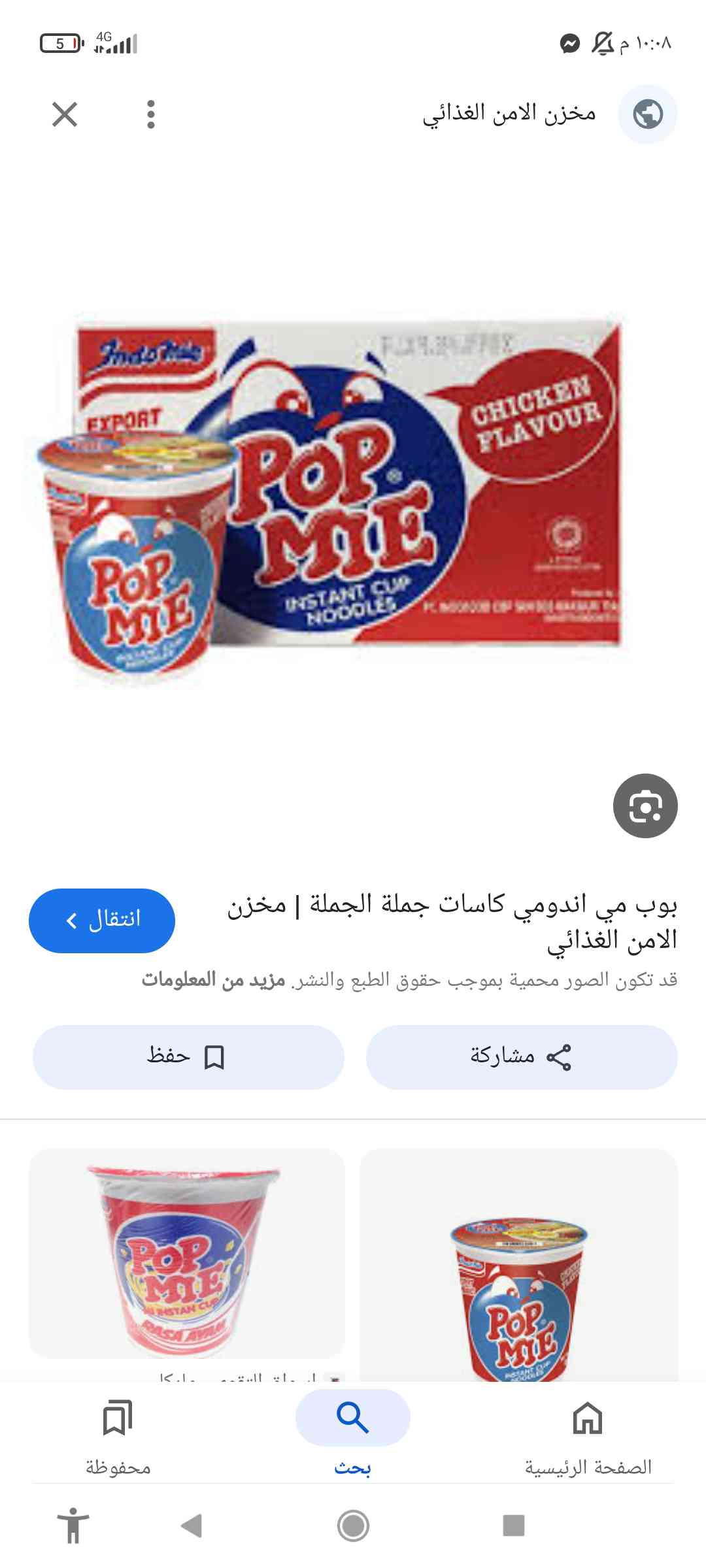Open the مزيد من المعلومات link
This screenshot has height=1568, width=706.
(214, 980)
